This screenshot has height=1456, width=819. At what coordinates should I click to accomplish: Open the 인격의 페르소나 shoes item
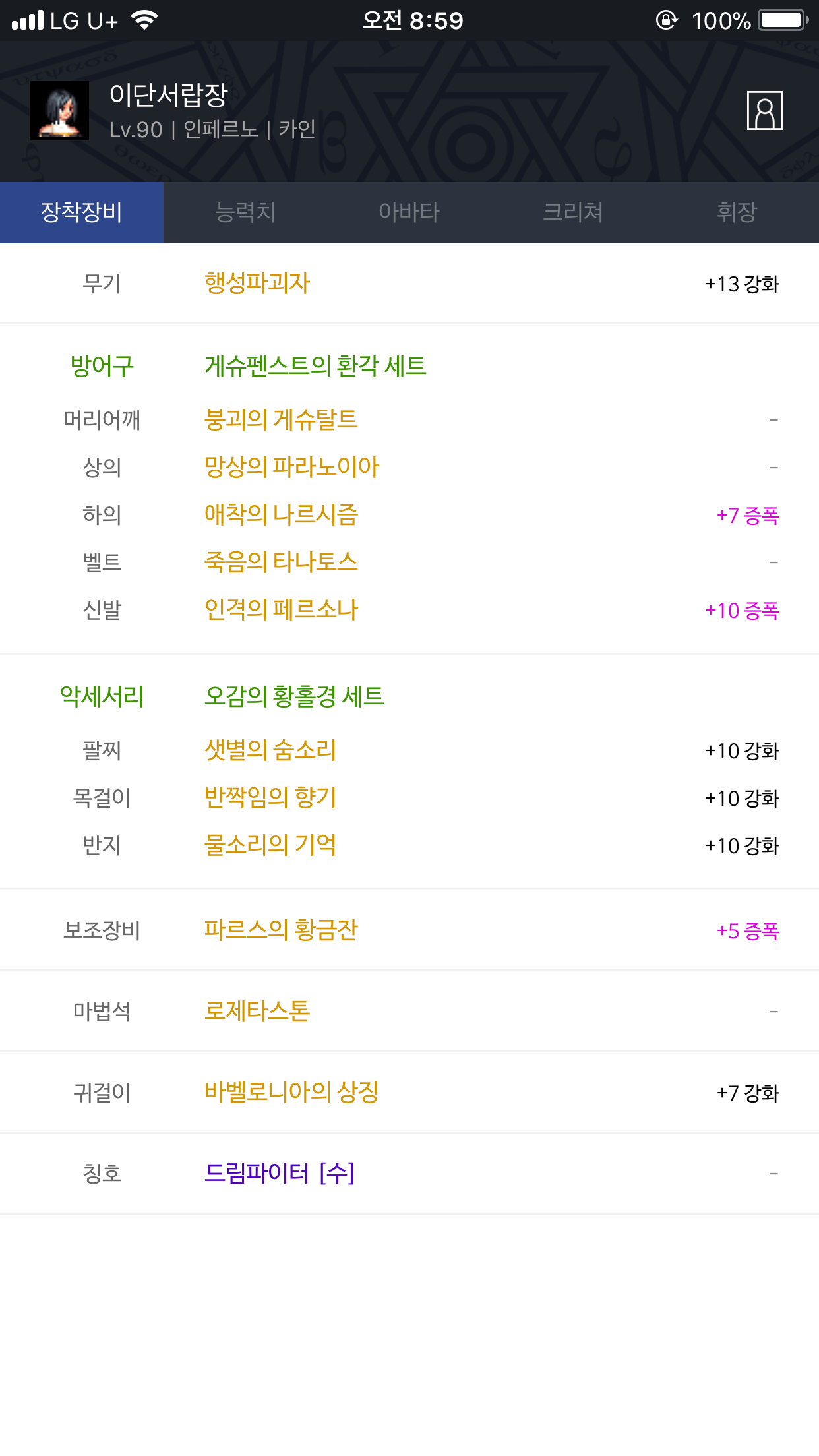[x=281, y=609]
